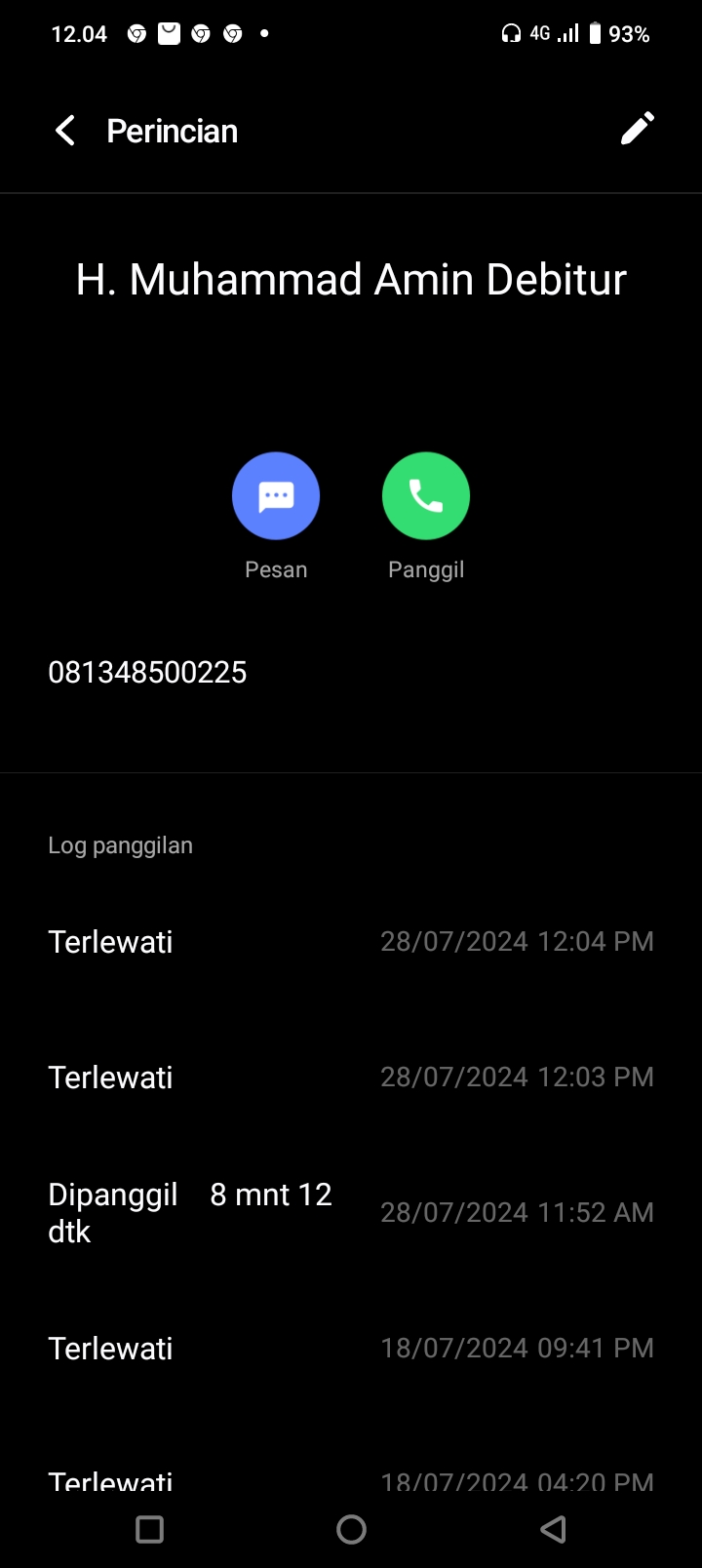Tap the triangular Android back button
702x1568 pixels.
553,1529
